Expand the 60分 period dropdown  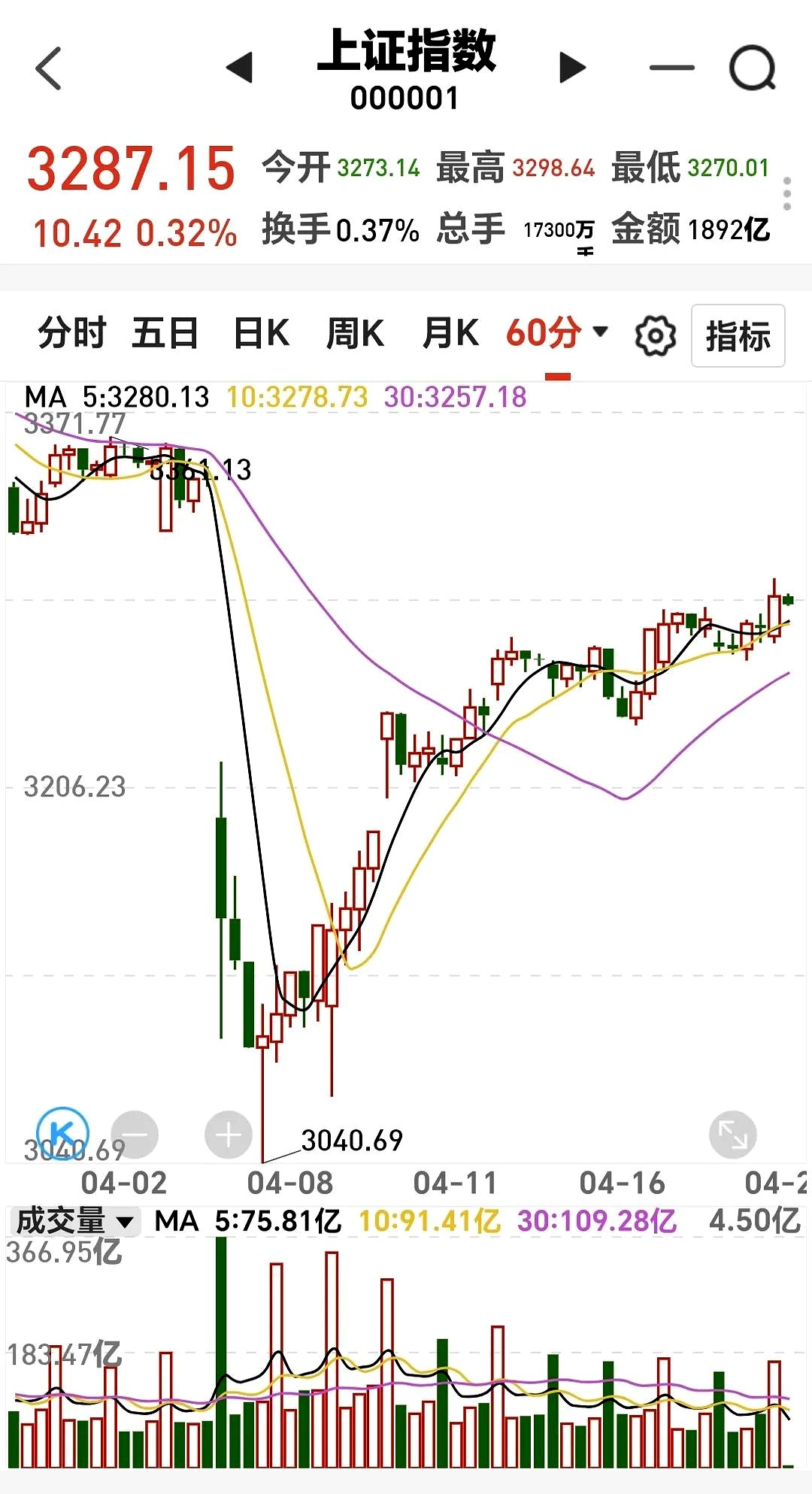pyautogui.click(x=556, y=333)
